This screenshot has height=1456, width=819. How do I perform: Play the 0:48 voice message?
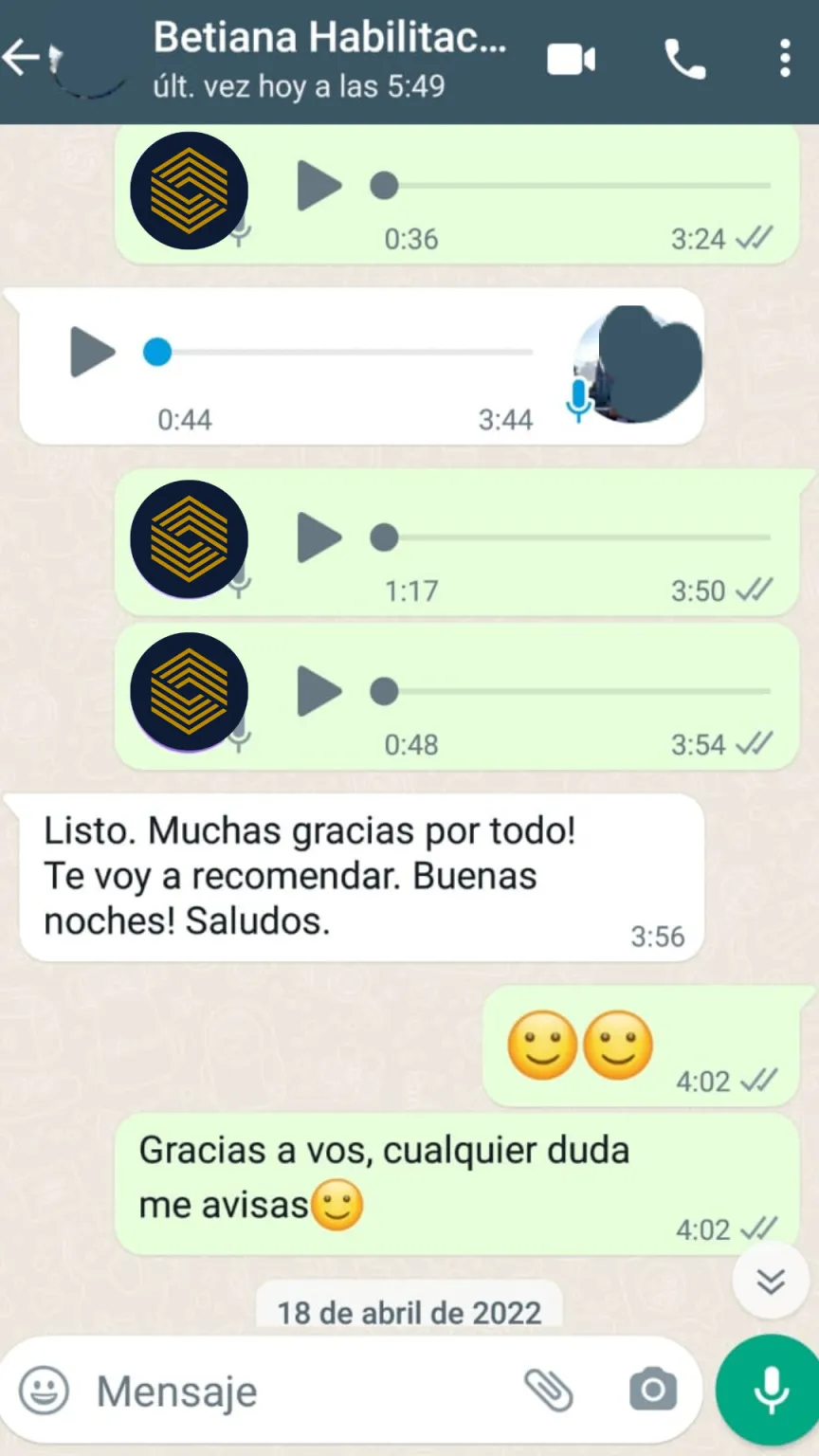(319, 691)
